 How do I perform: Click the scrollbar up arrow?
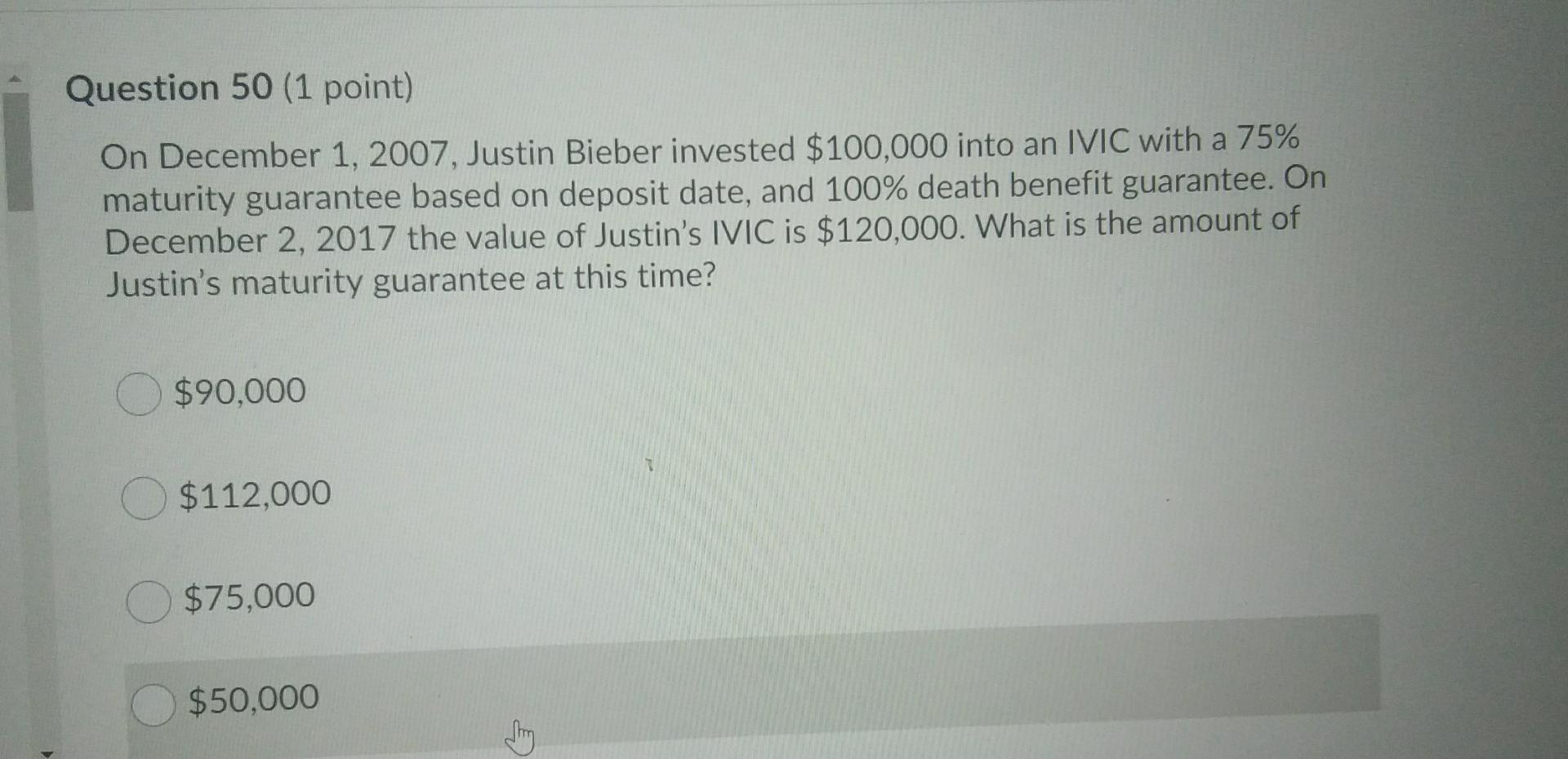tap(13, 79)
